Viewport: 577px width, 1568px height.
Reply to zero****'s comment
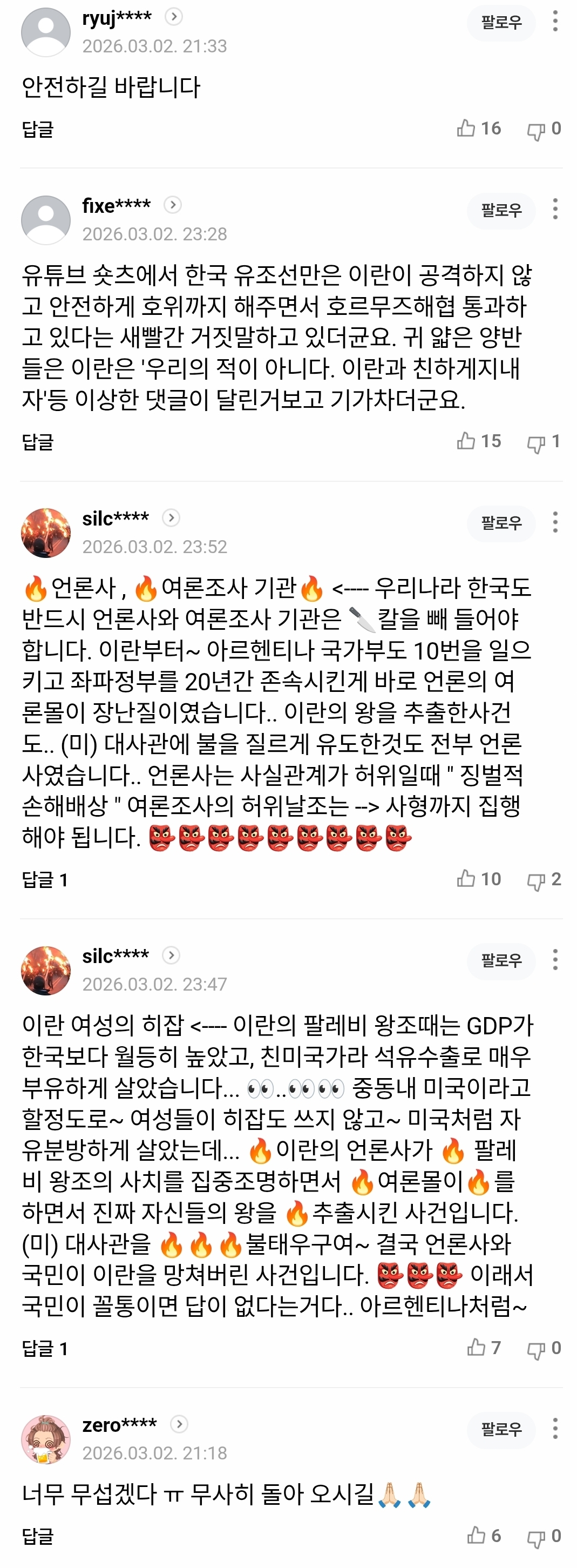[38, 1536]
